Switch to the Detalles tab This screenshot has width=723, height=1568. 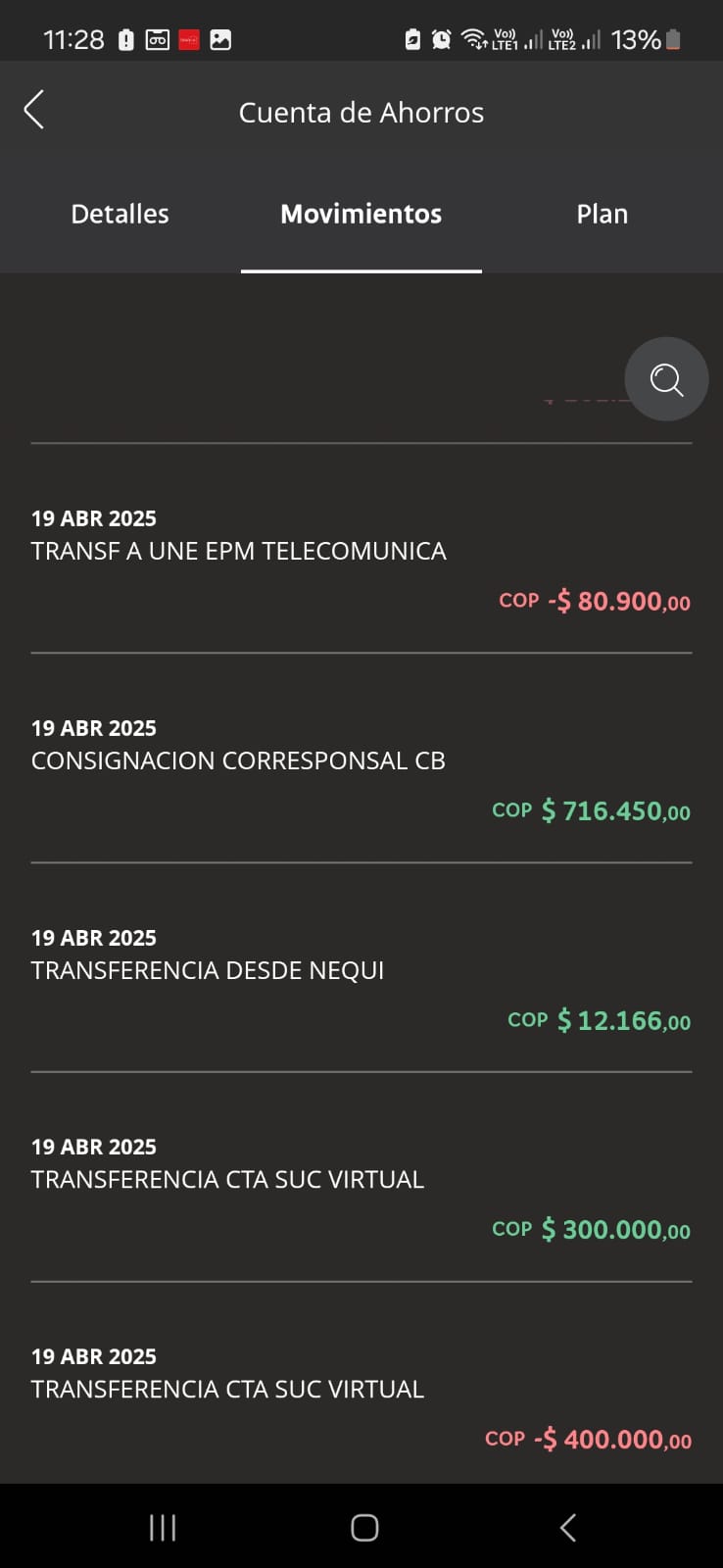click(120, 214)
